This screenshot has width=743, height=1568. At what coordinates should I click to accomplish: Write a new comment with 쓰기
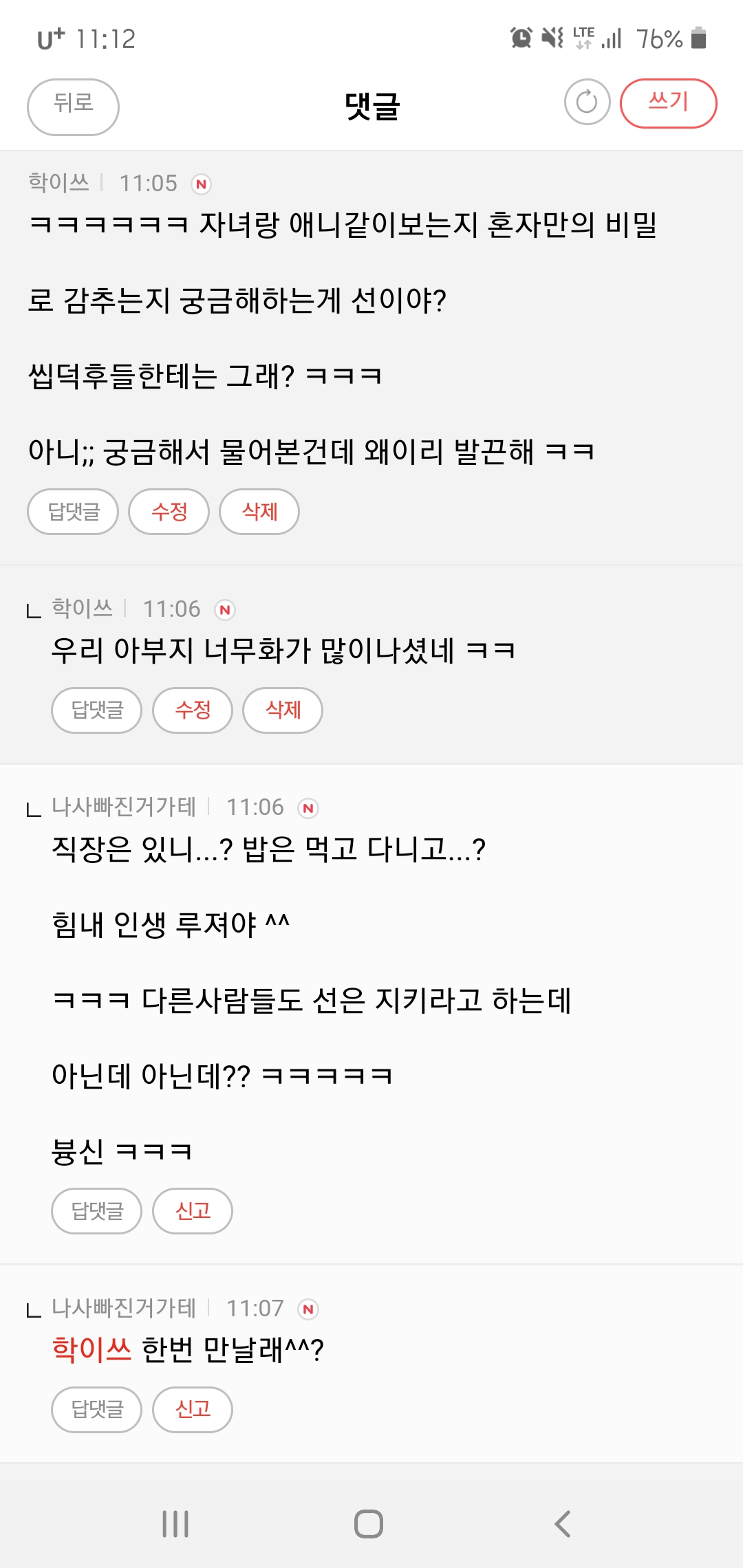click(x=668, y=103)
